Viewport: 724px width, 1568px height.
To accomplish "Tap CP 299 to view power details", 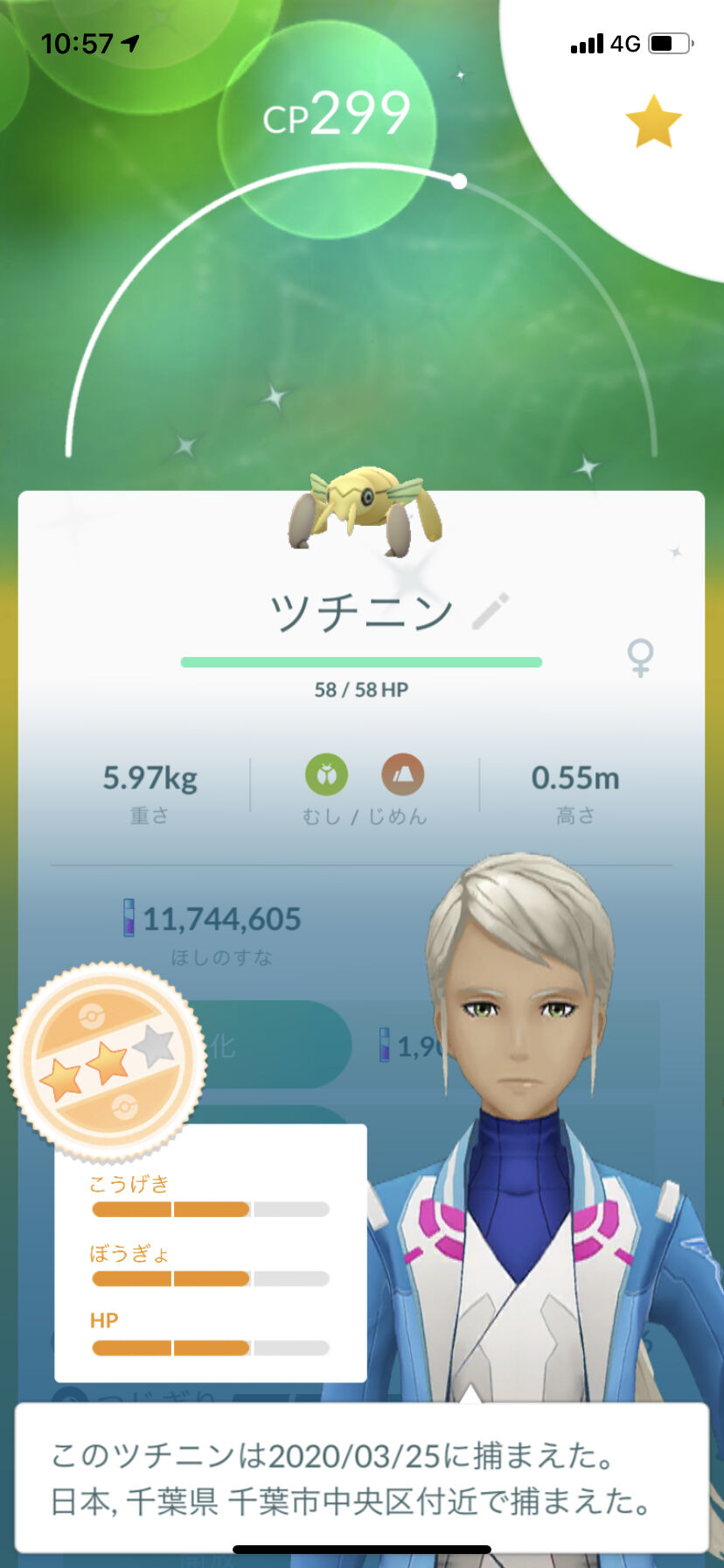I will 338,114.
